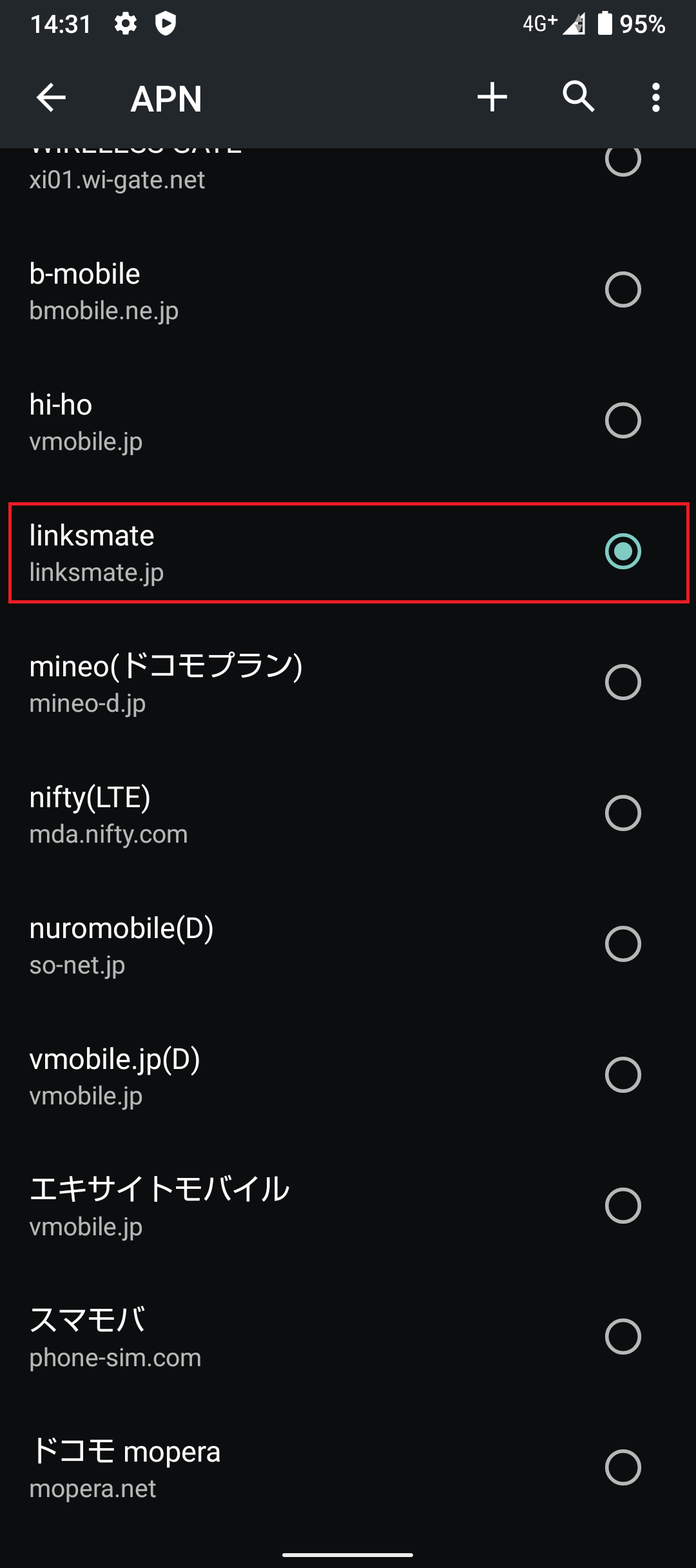Select the nifty(LTE) radio button
Image resolution: width=696 pixels, height=1568 pixels.
pyautogui.click(x=623, y=814)
